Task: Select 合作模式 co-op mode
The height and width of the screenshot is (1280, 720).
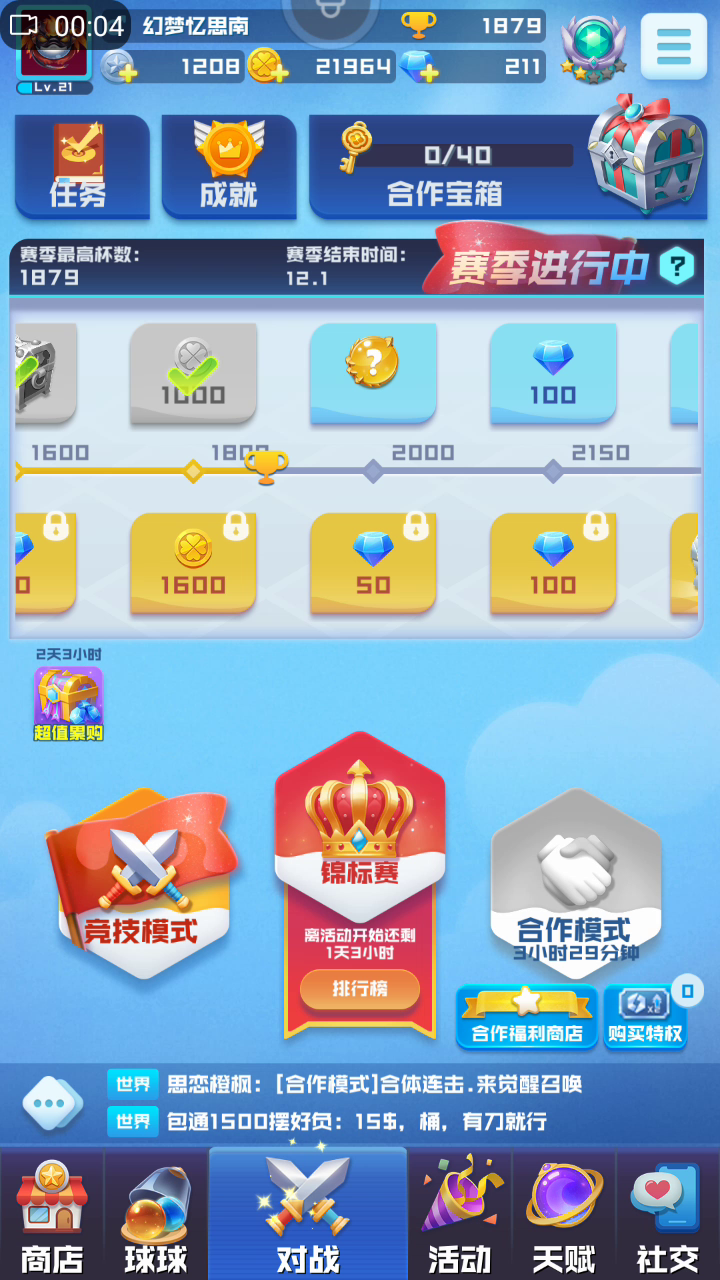Action: click(x=575, y=880)
